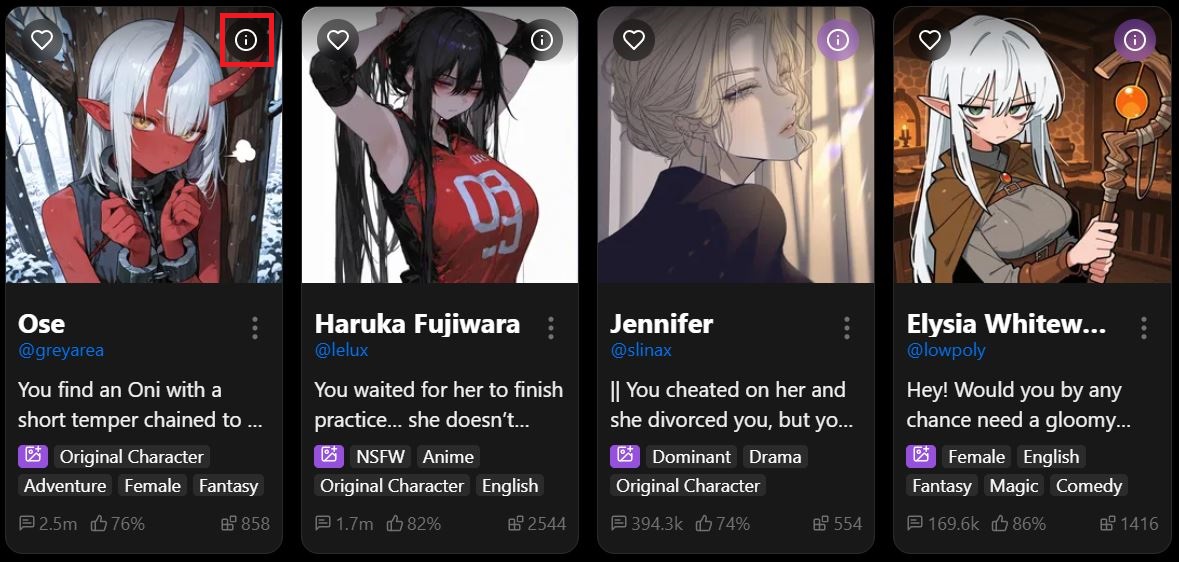Like the Haruka Fujiwara card
The image size is (1179, 562).
[x=338, y=40]
